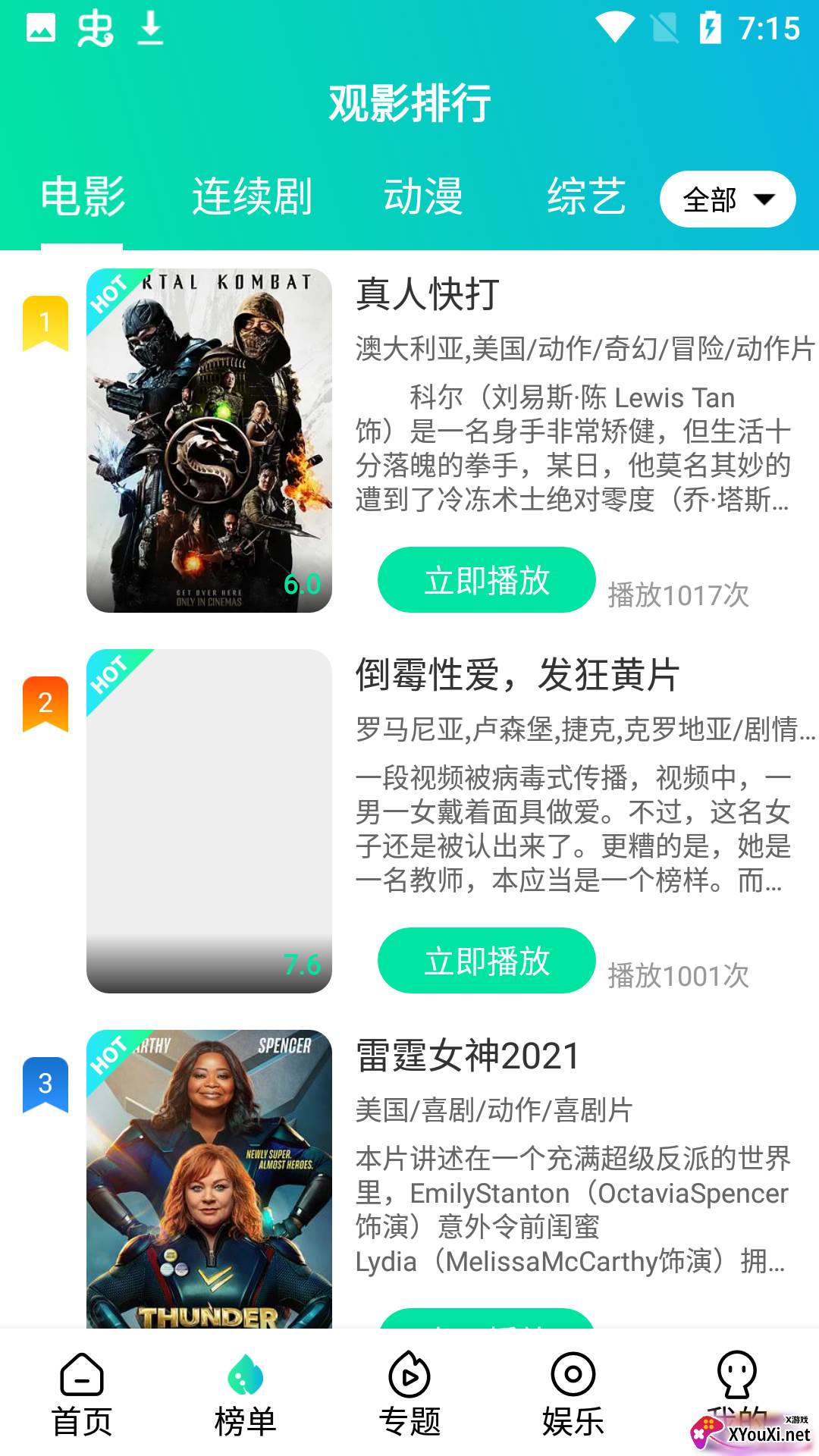
Task: Expand the 全部 filter dropdown
Action: [x=727, y=199]
